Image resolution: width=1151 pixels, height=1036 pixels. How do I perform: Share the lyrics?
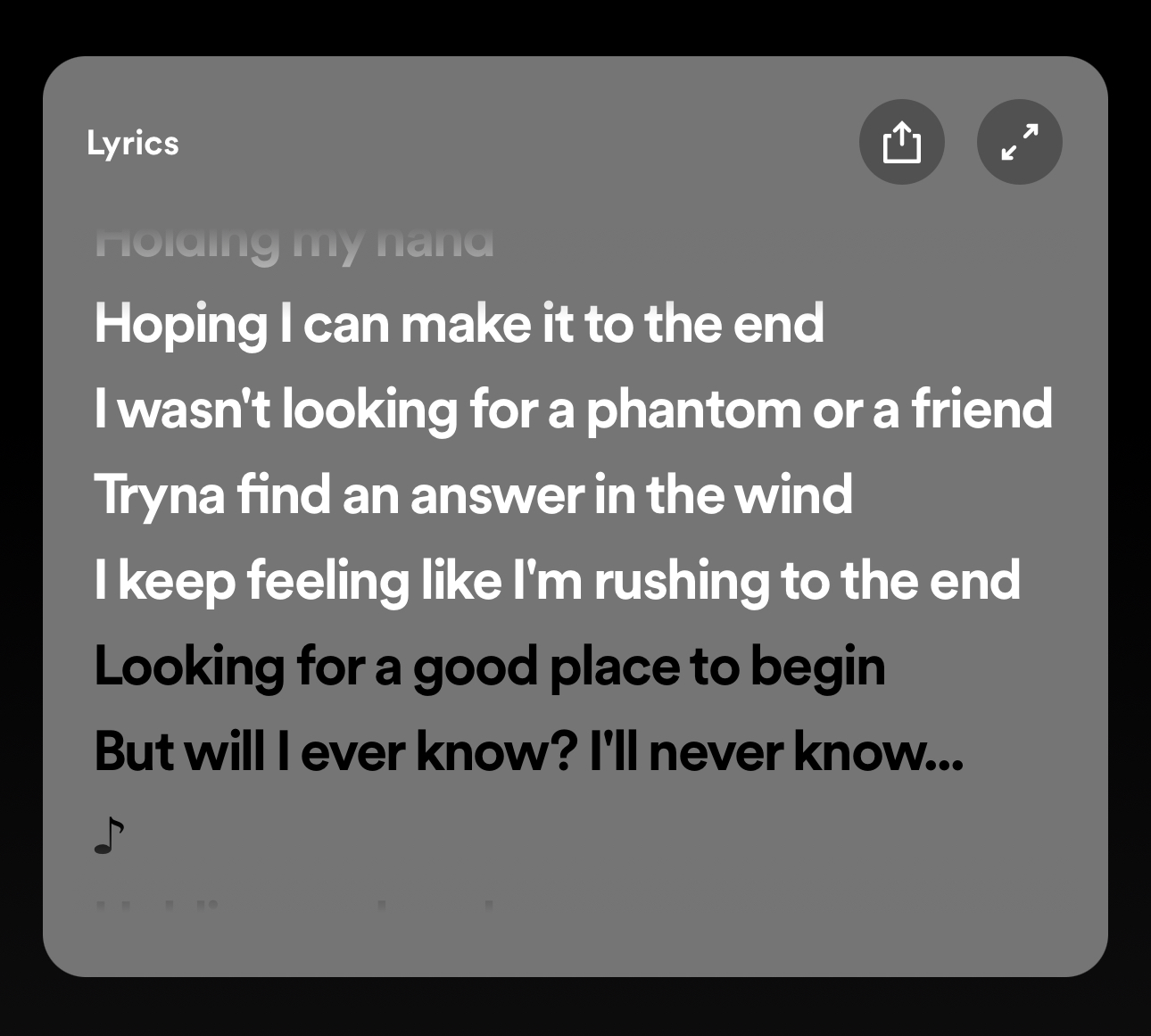[901, 142]
